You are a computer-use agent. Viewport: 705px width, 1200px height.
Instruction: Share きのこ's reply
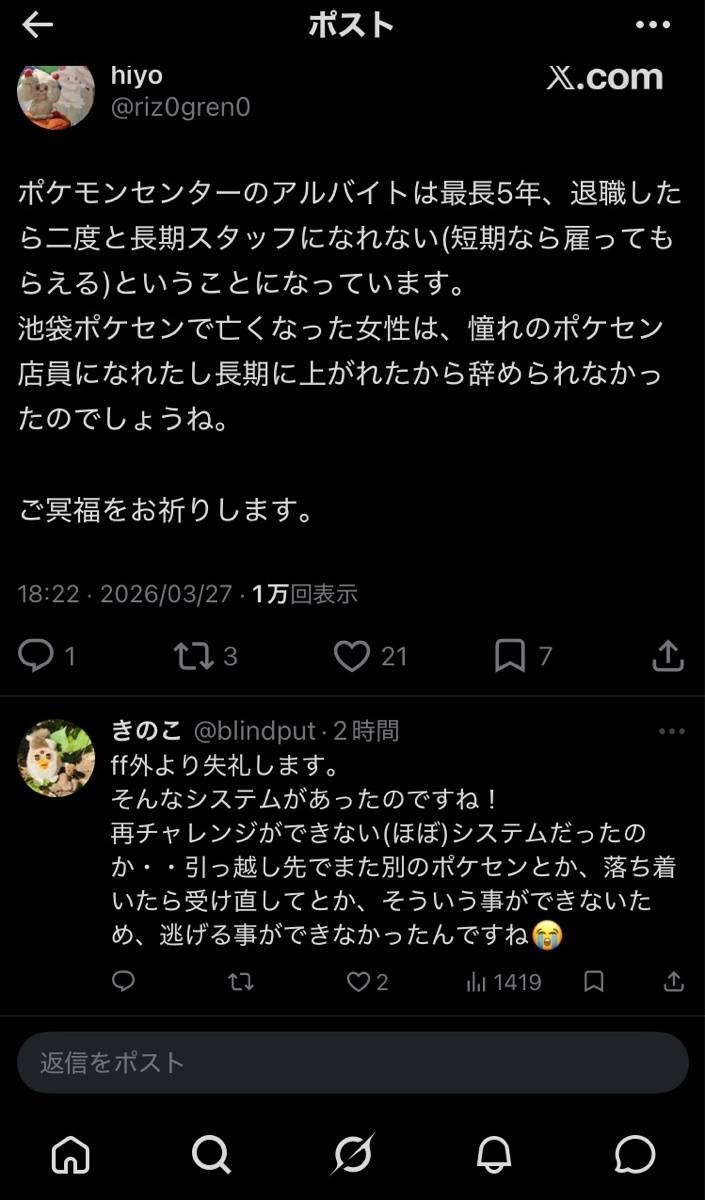[674, 982]
